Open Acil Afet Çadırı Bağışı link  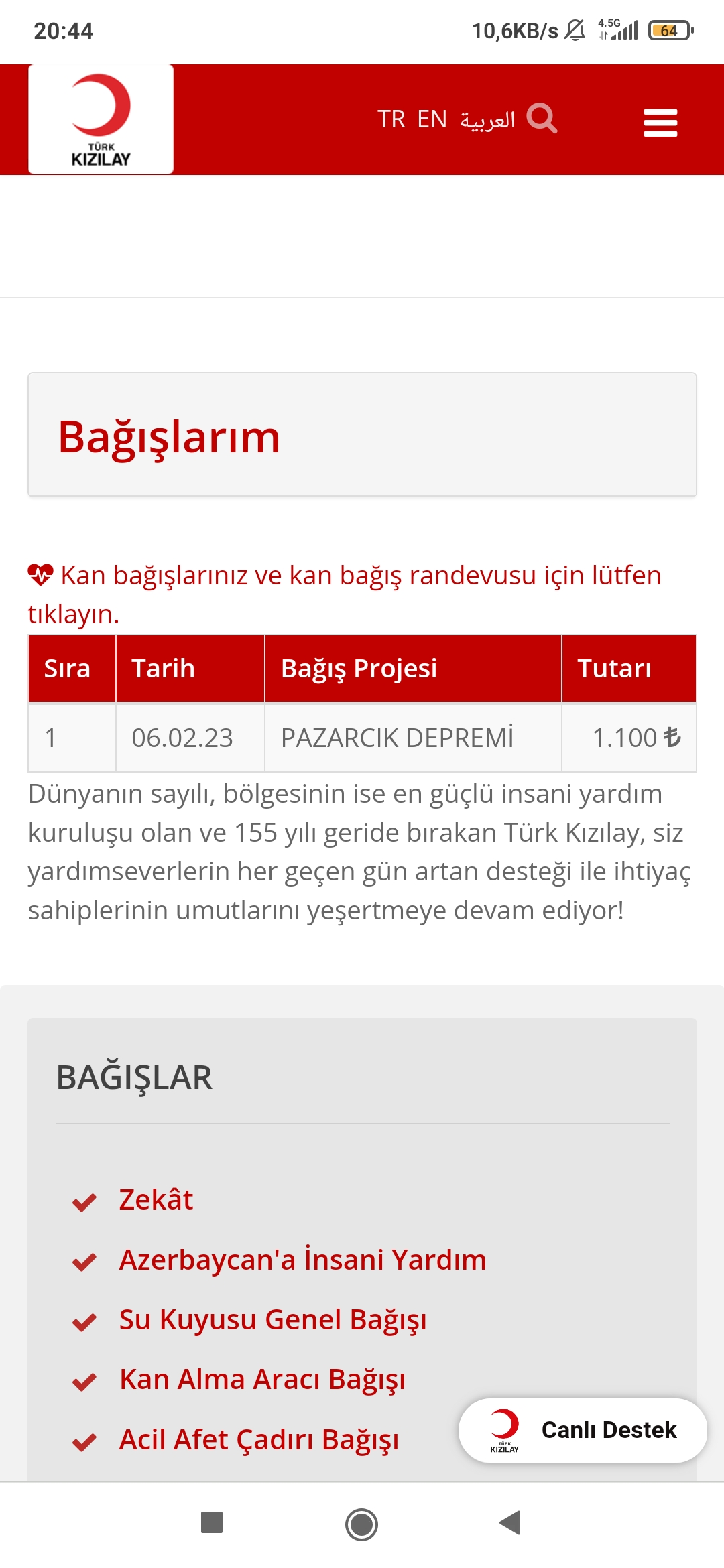[x=259, y=1439]
